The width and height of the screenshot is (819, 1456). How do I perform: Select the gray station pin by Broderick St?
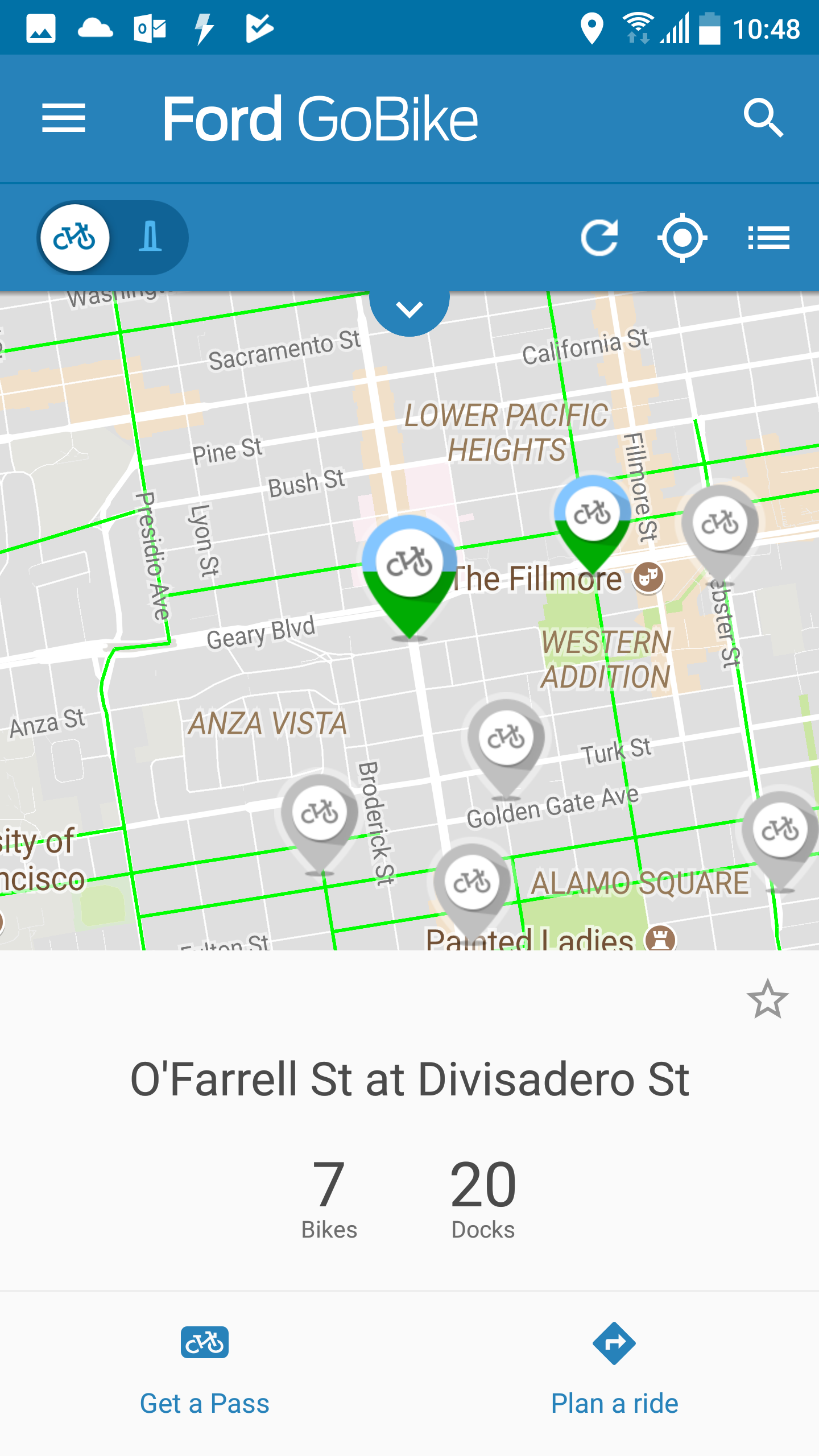click(x=320, y=814)
